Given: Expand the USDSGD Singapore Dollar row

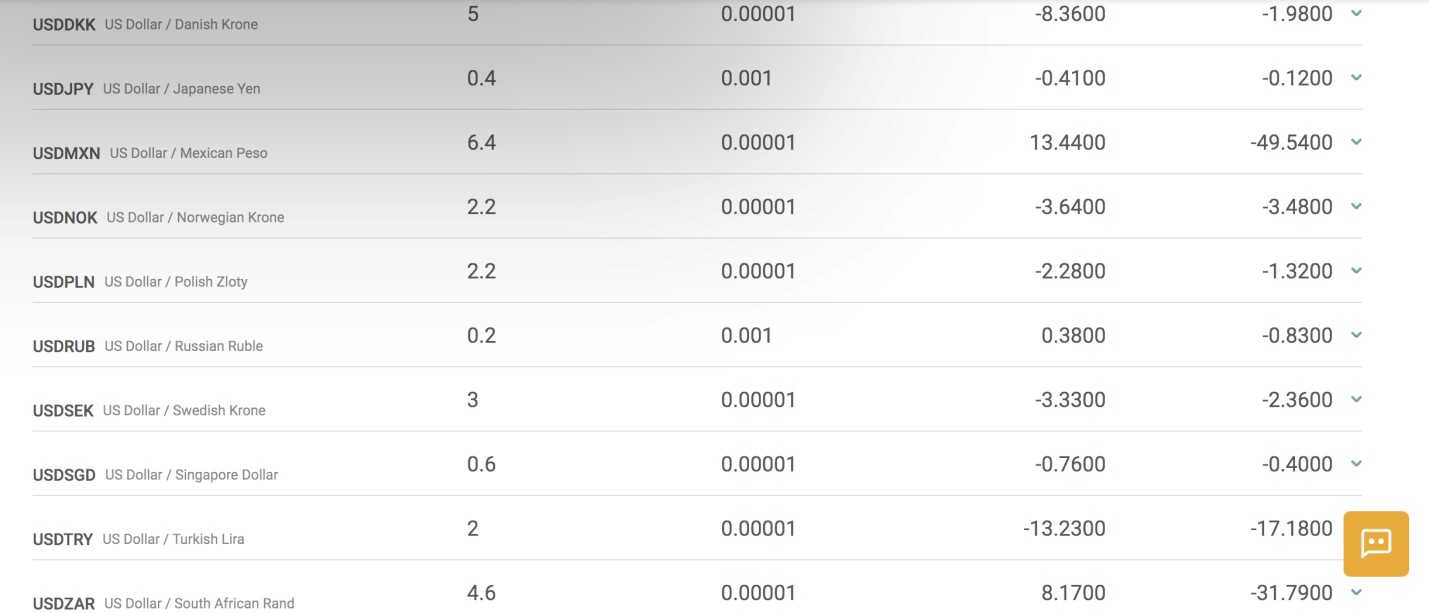Looking at the screenshot, I should [1356, 464].
